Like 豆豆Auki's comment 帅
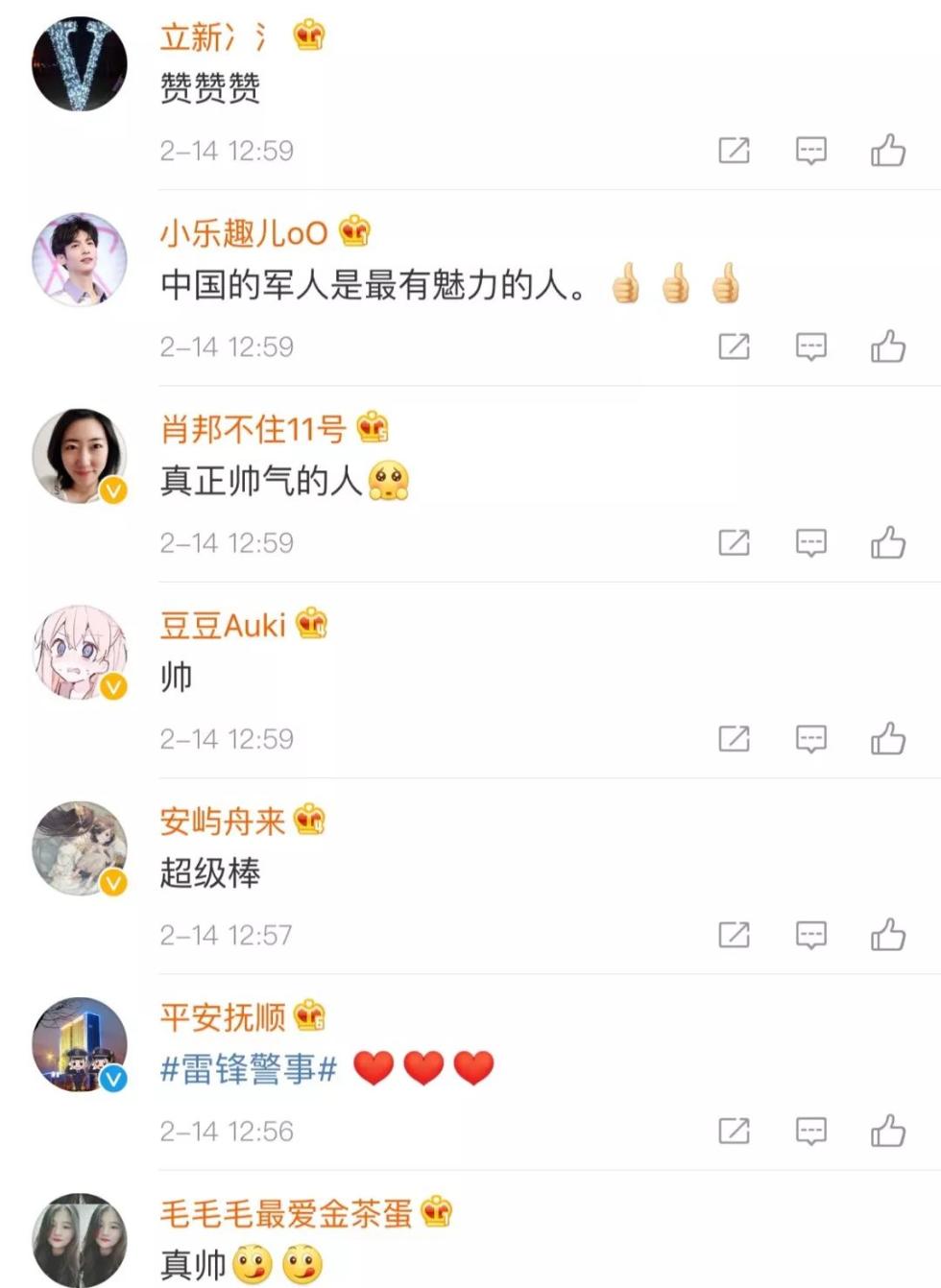941x1288 pixels. (888, 739)
